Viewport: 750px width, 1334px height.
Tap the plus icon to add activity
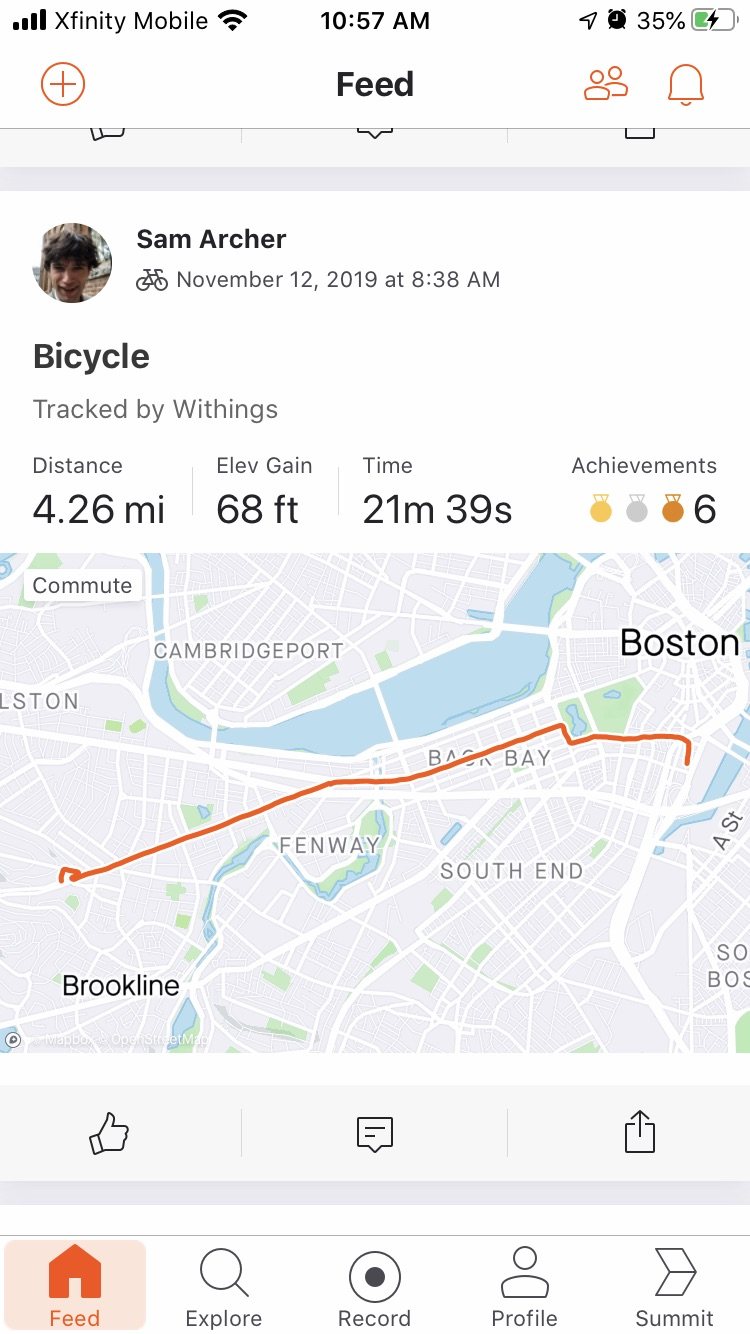point(62,85)
